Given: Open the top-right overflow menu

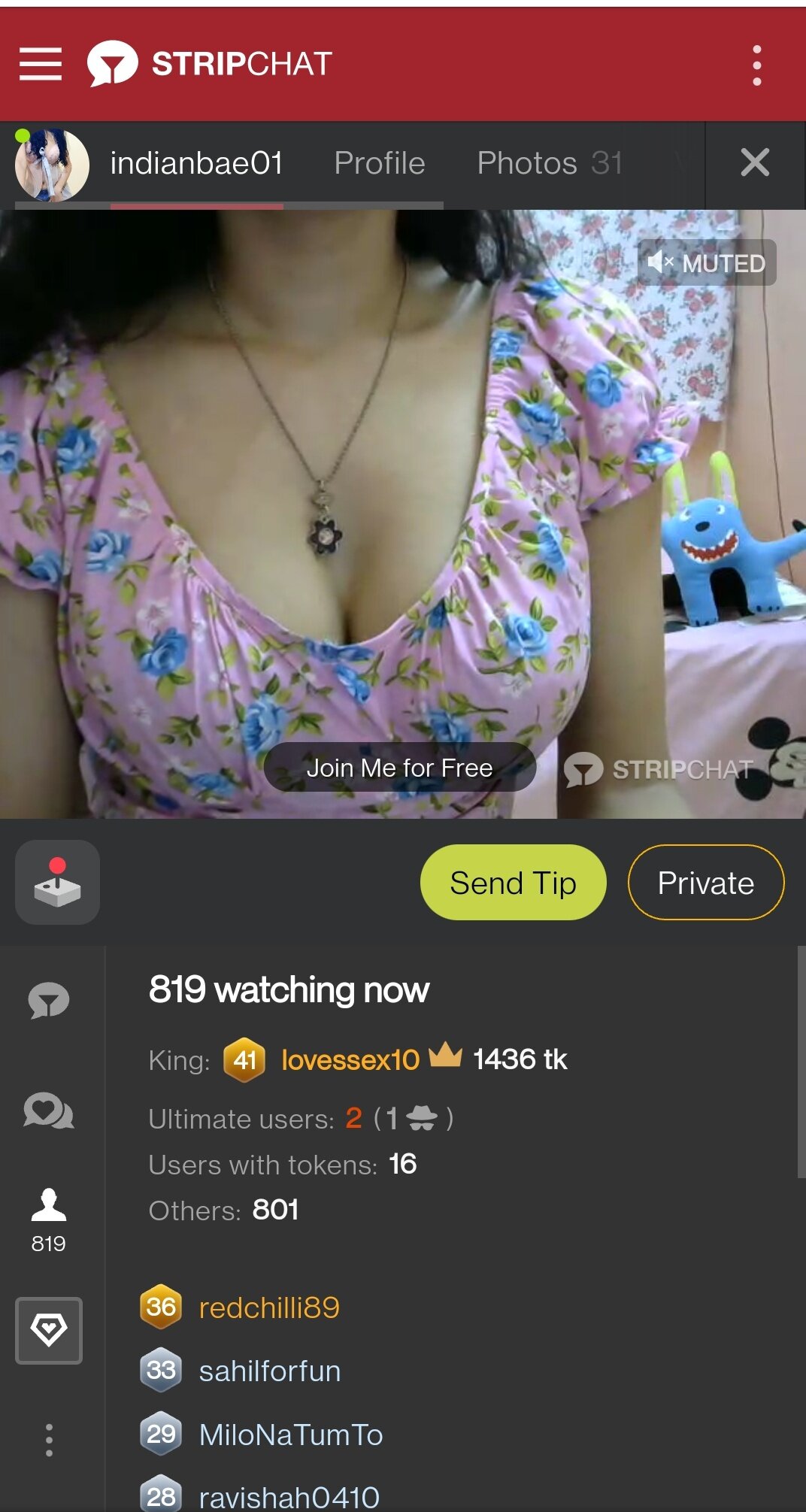Looking at the screenshot, I should point(756,65).
